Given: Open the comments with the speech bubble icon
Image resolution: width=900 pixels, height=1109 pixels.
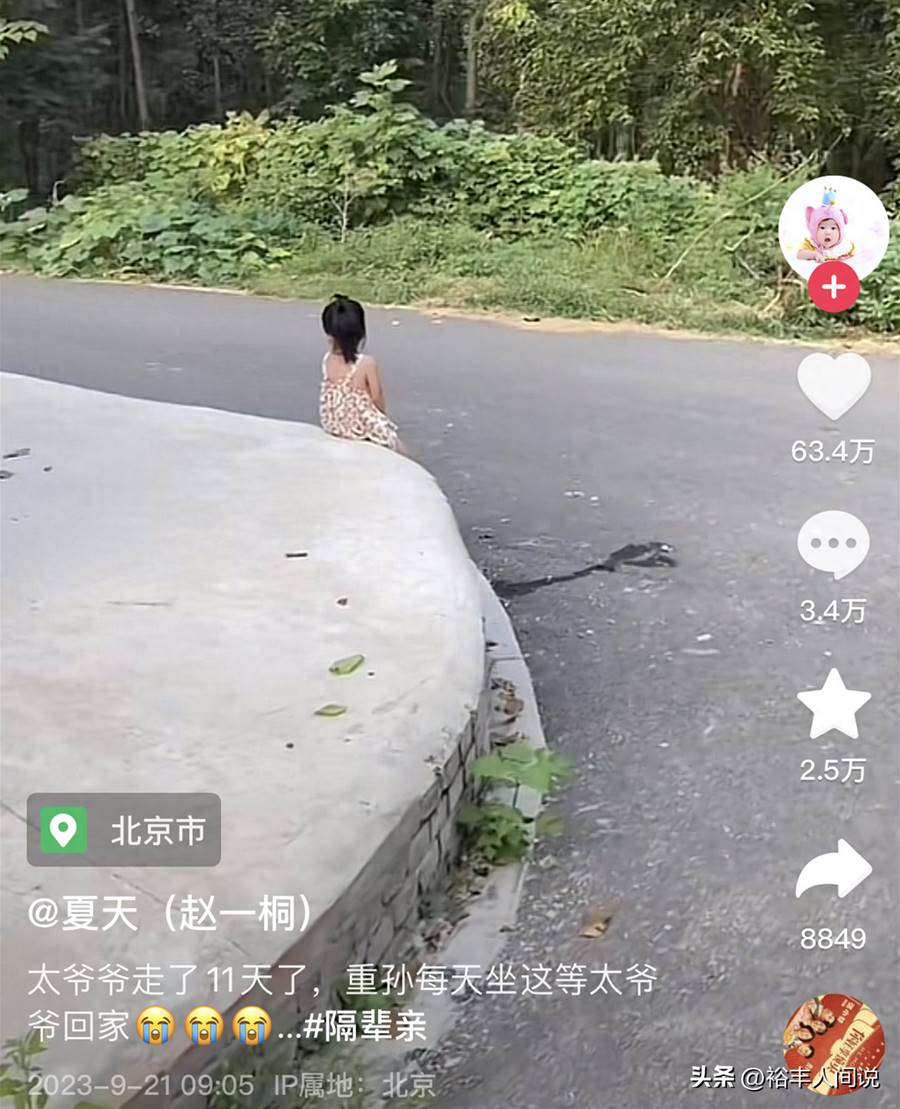Looking at the screenshot, I should click(x=833, y=544).
